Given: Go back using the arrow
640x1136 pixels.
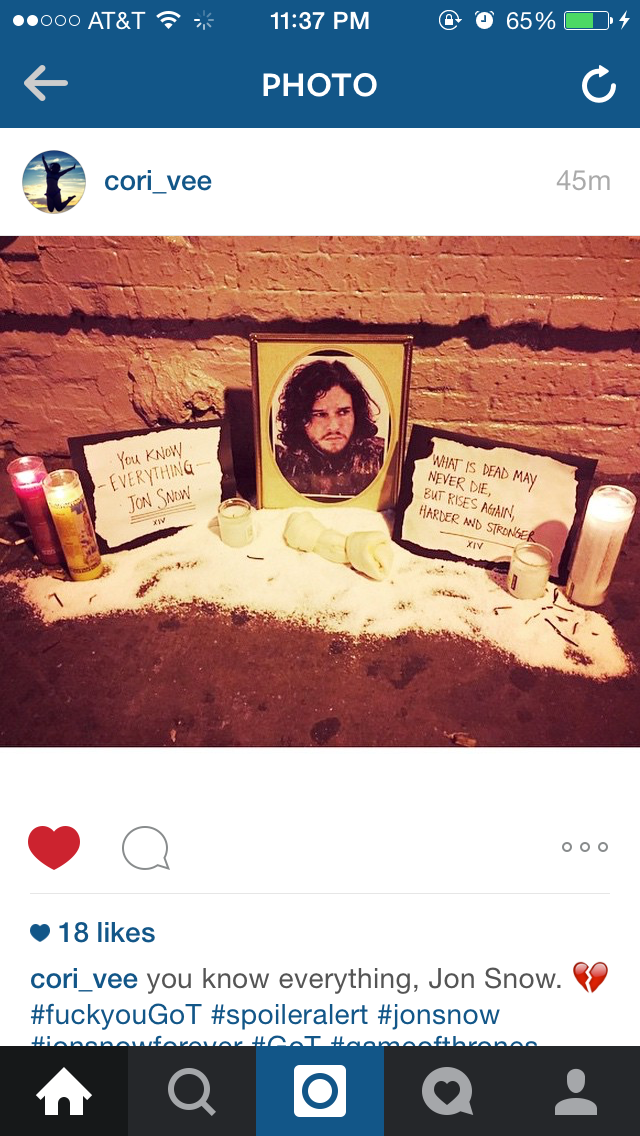Looking at the screenshot, I should point(46,83).
